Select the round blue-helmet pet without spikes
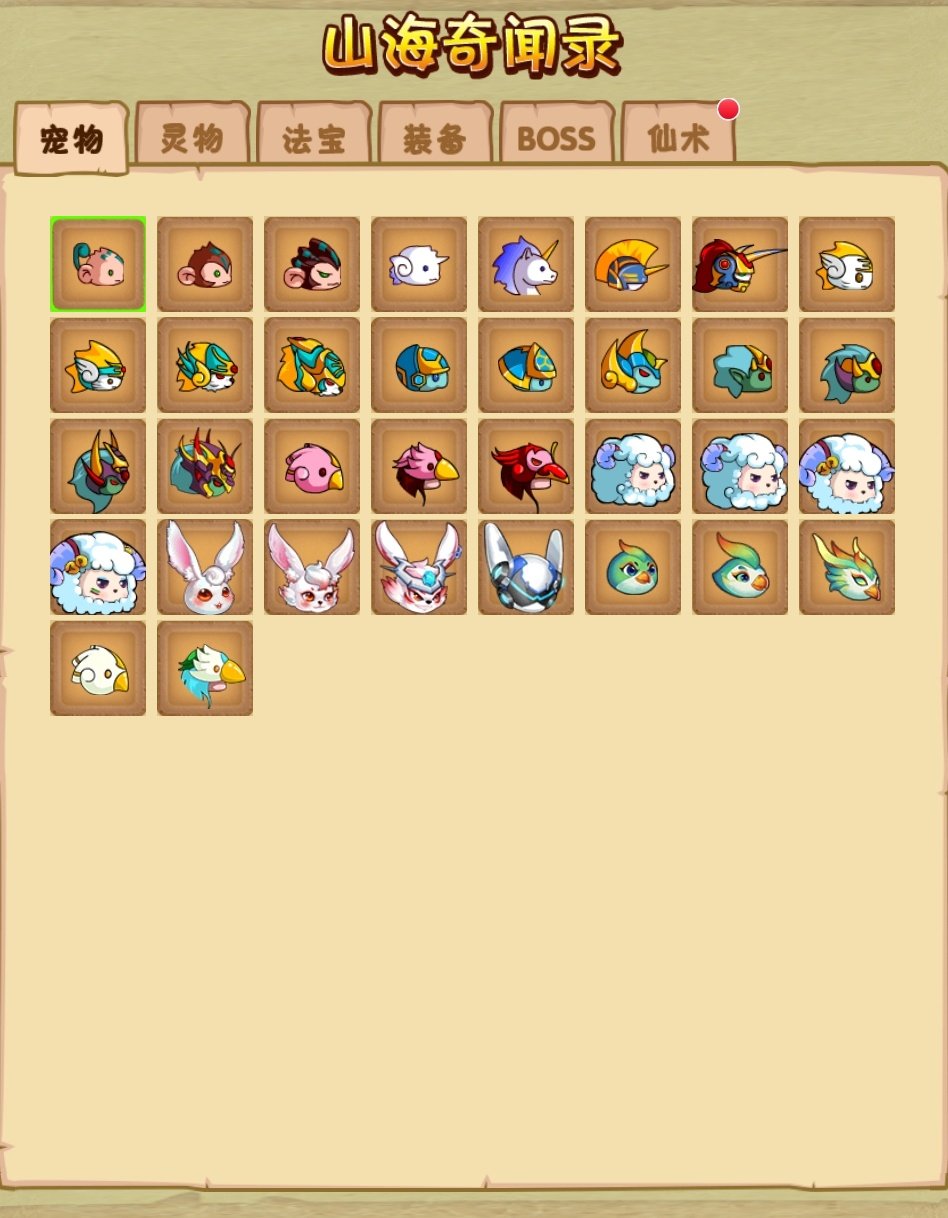Image resolution: width=948 pixels, height=1218 pixels. (x=419, y=365)
